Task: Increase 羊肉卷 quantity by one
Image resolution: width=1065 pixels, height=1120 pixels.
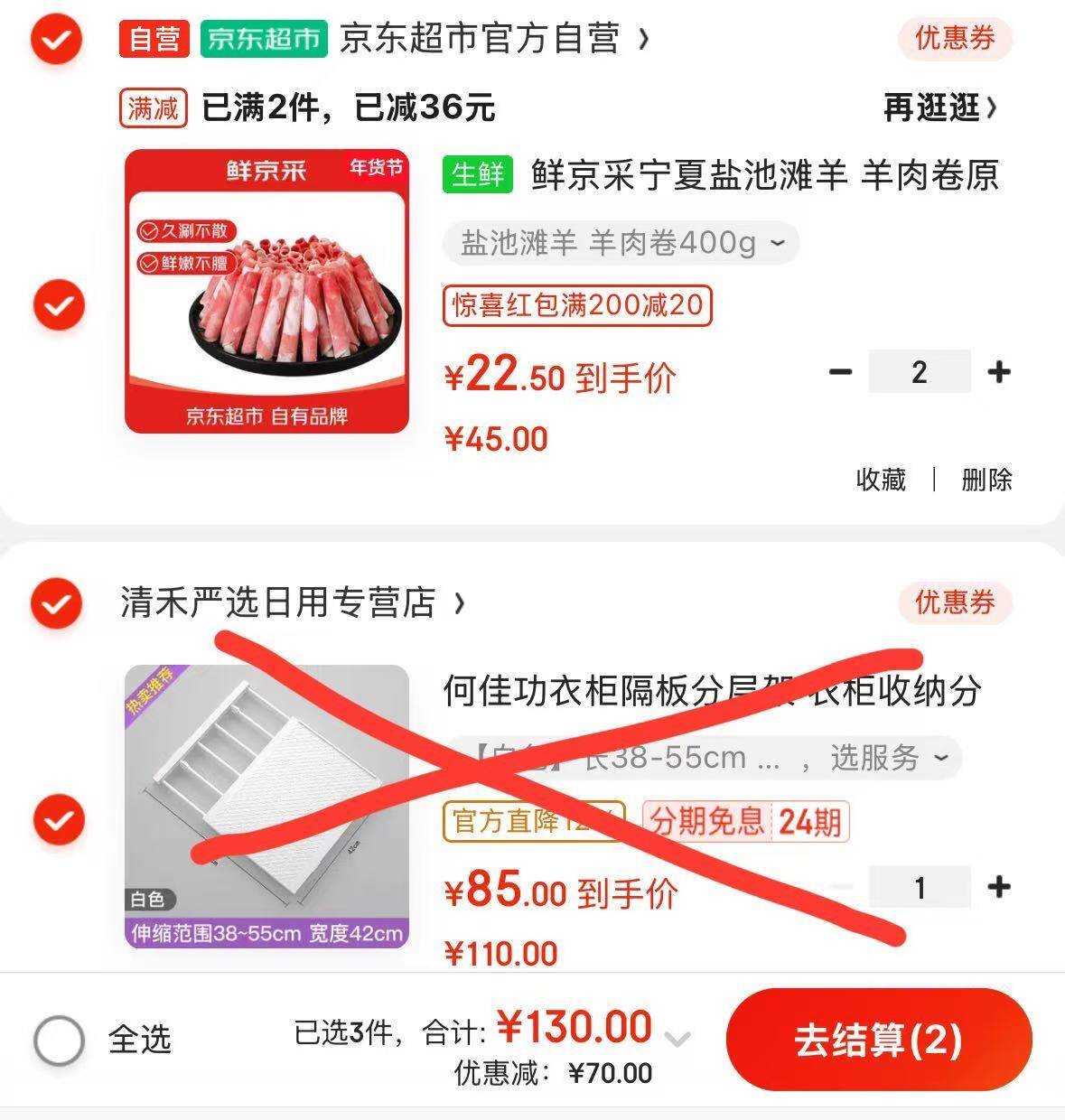Action: pos(999,371)
